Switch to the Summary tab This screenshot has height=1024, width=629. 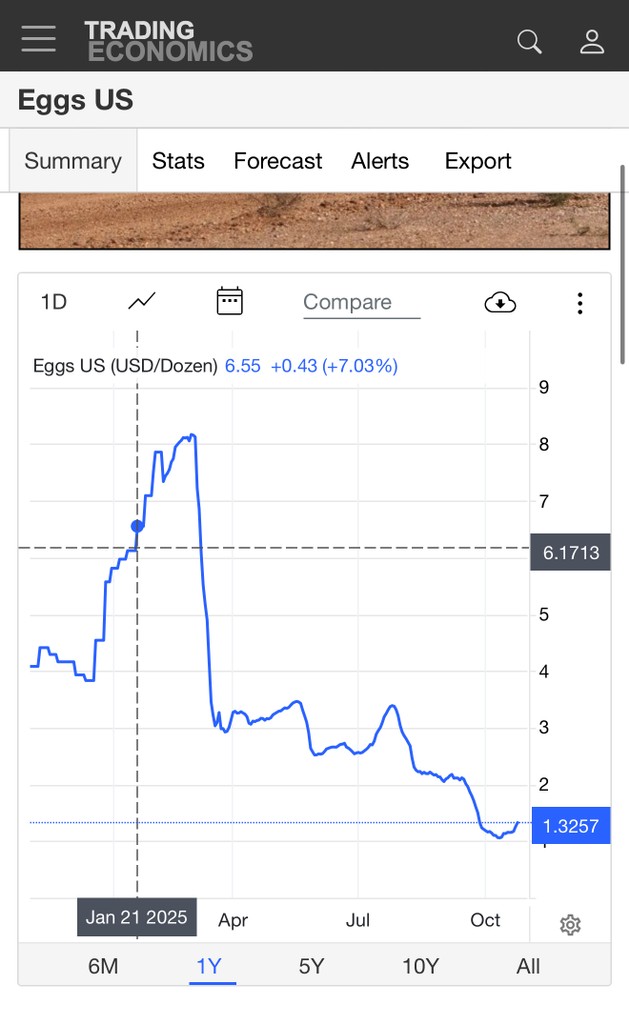[73, 161]
